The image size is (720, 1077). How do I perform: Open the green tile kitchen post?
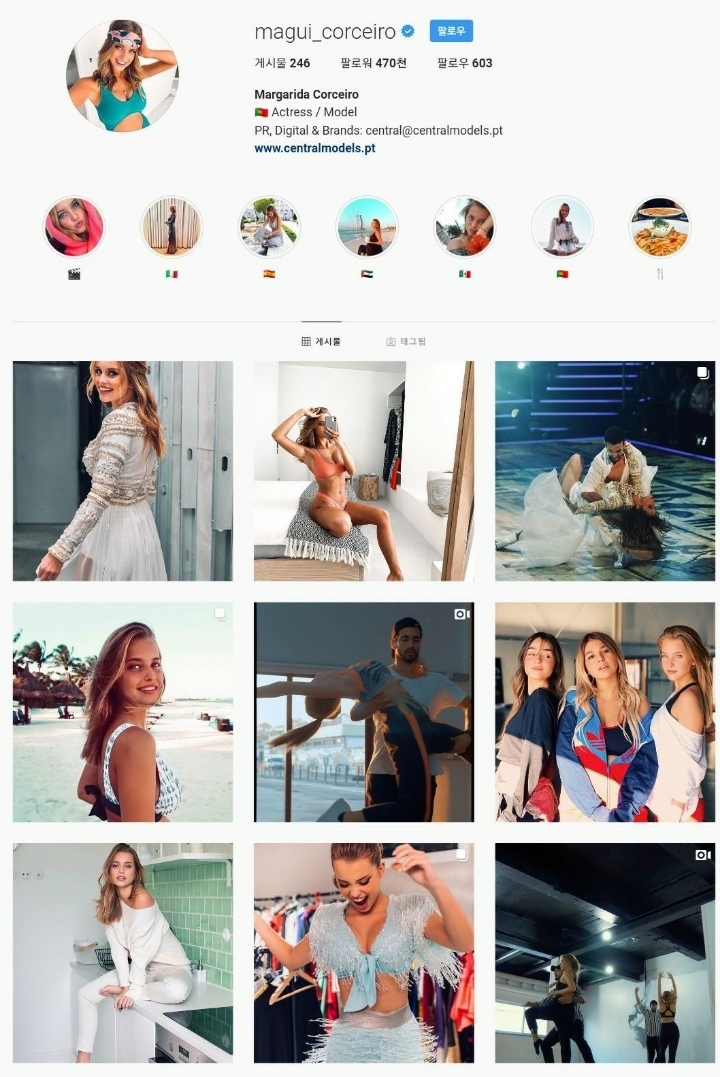pyautogui.click(x=122, y=953)
